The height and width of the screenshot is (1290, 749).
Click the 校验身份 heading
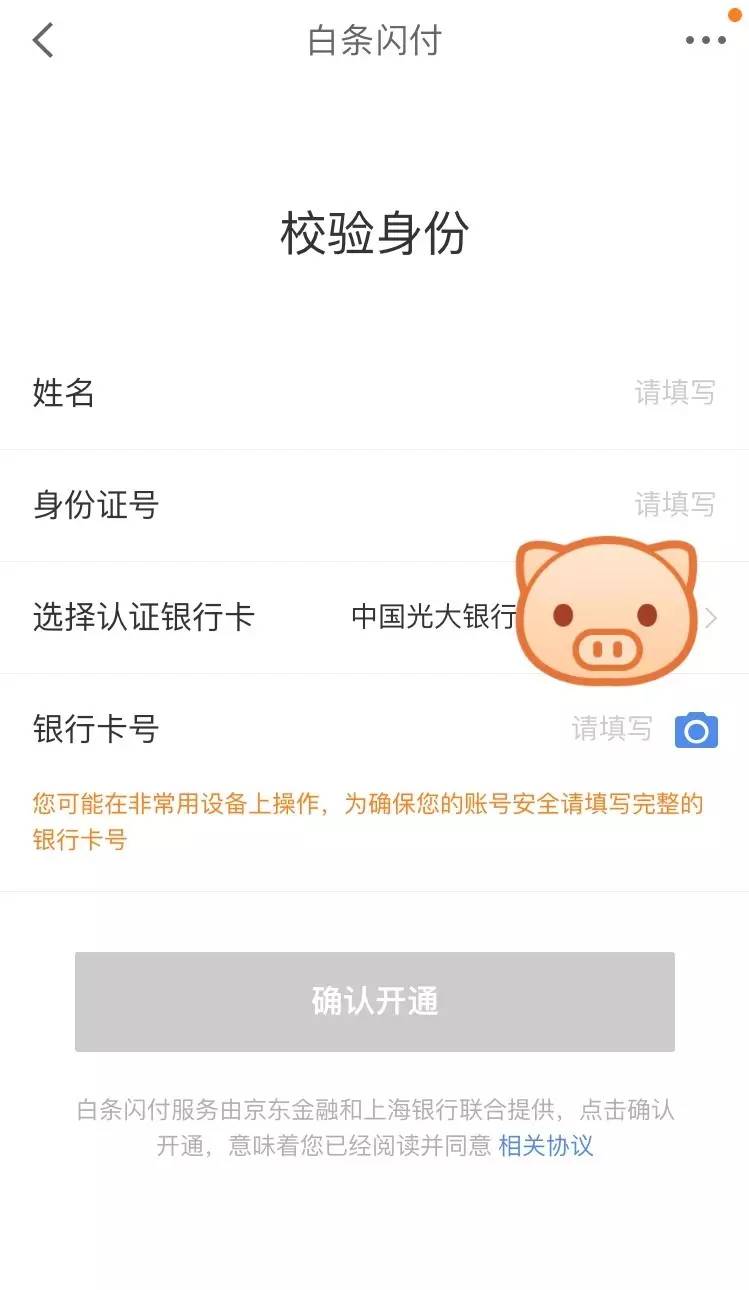(x=374, y=232)
